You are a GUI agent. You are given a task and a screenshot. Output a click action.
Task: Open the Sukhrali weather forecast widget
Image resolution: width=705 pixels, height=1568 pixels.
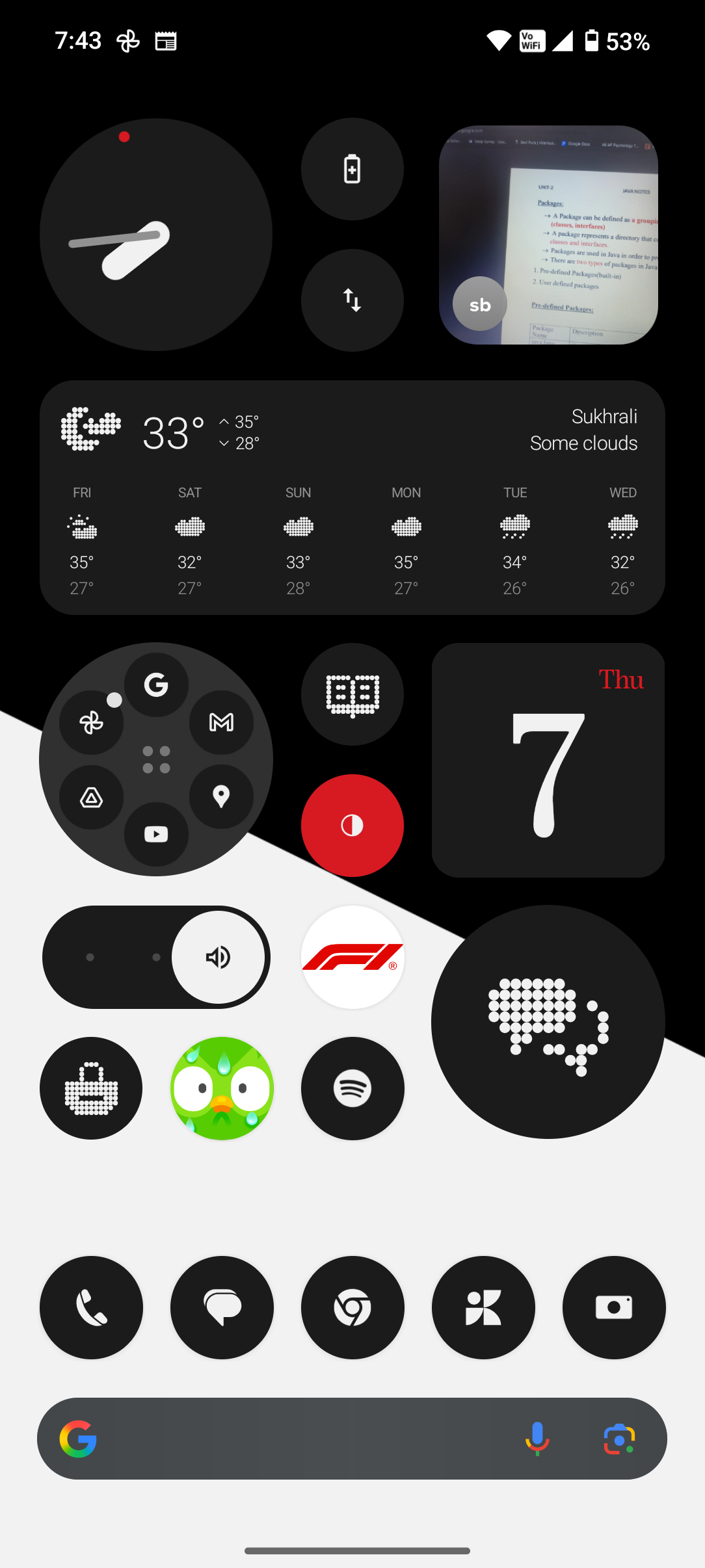pyautogui.click(x=352, y=498)
